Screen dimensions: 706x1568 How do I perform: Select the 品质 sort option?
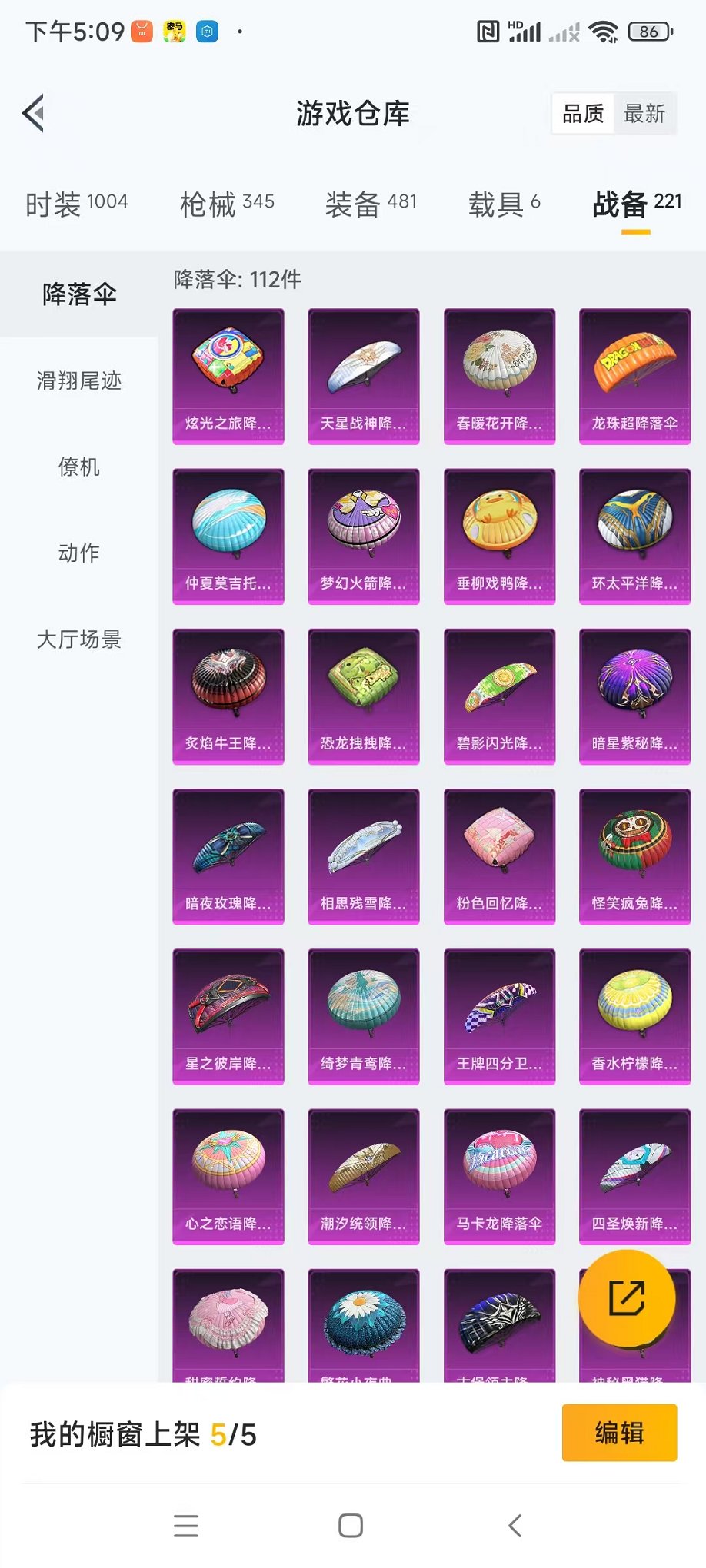point(583,114)
